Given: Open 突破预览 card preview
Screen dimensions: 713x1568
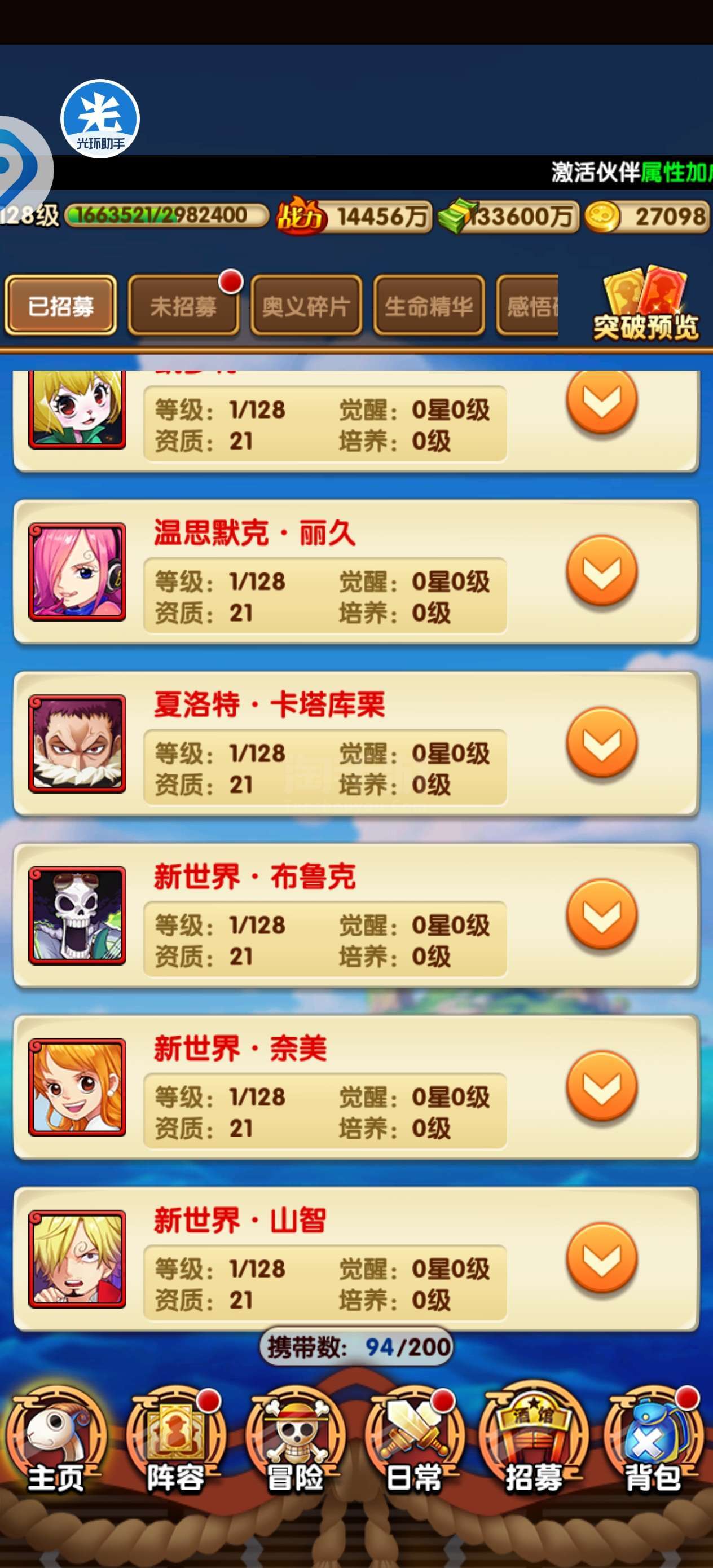Looking at the screenshot, I should tap(645, 304).
